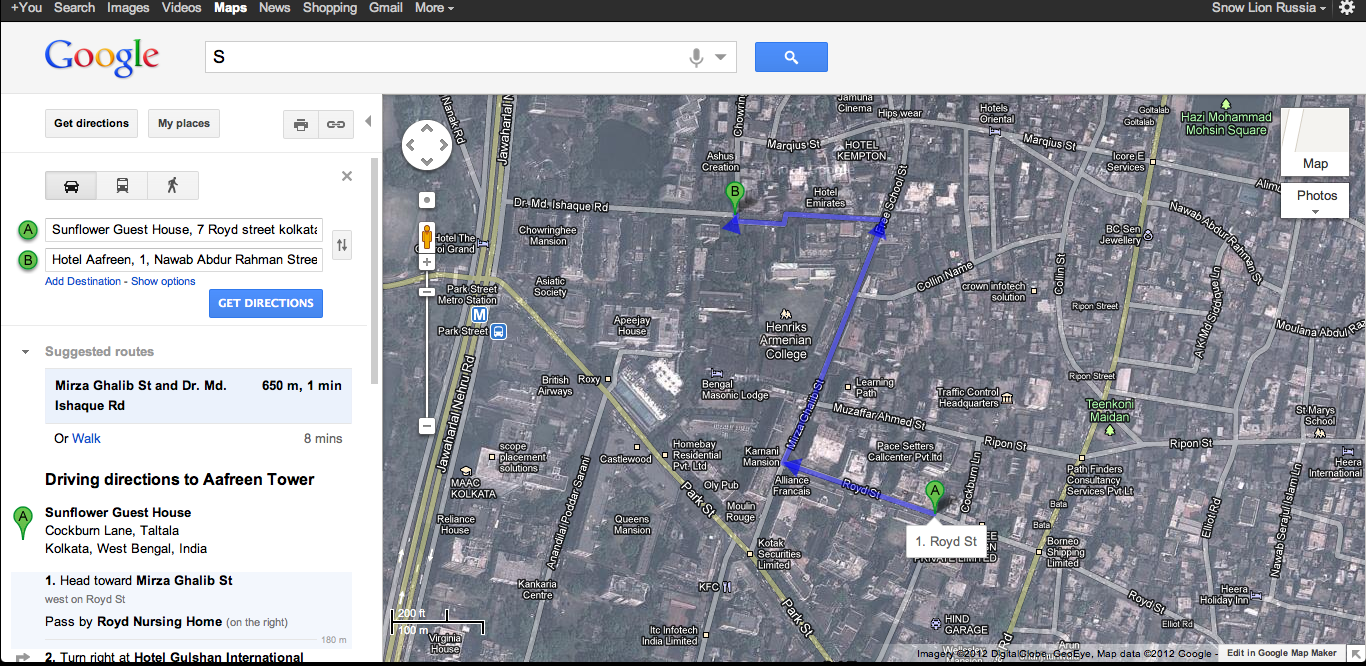Edit starting point A field
Image resolution: width=1366 pixels, height=666 pixels.
[x=184, y=229]
